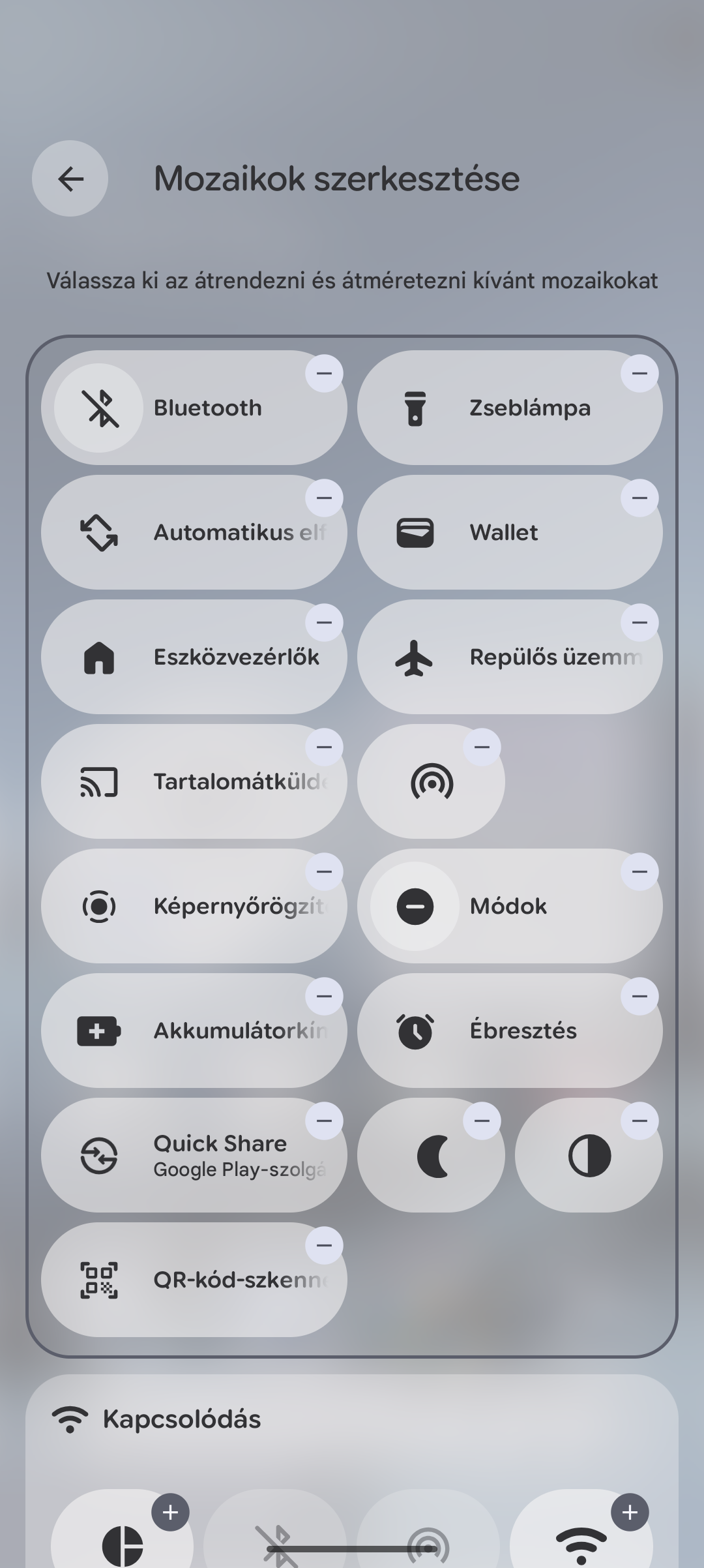
Task: Add the Wi-Fi tile under Kapcsolódás
Action: click(630, 1512)
